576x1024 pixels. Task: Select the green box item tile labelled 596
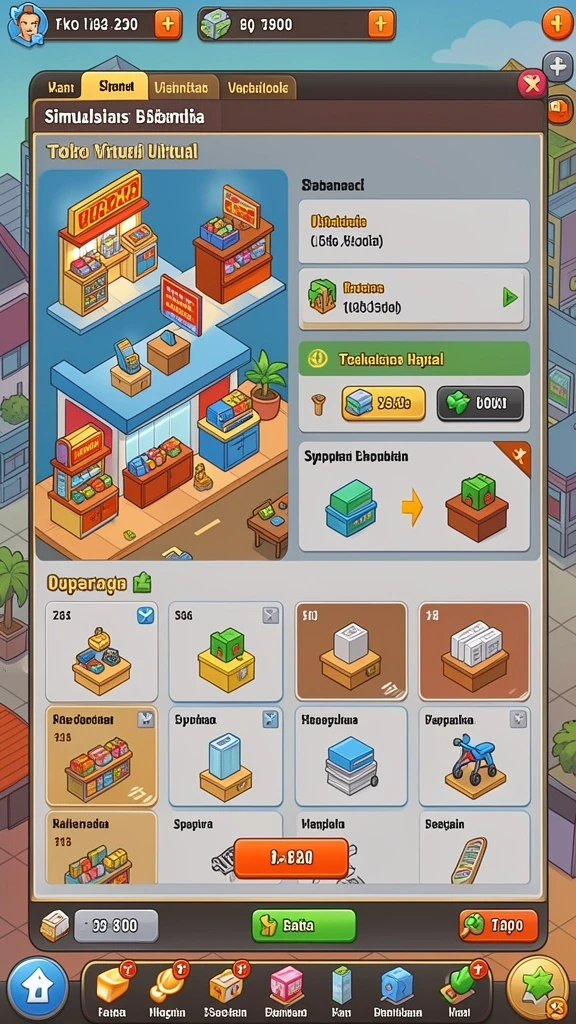coord(226,652)
